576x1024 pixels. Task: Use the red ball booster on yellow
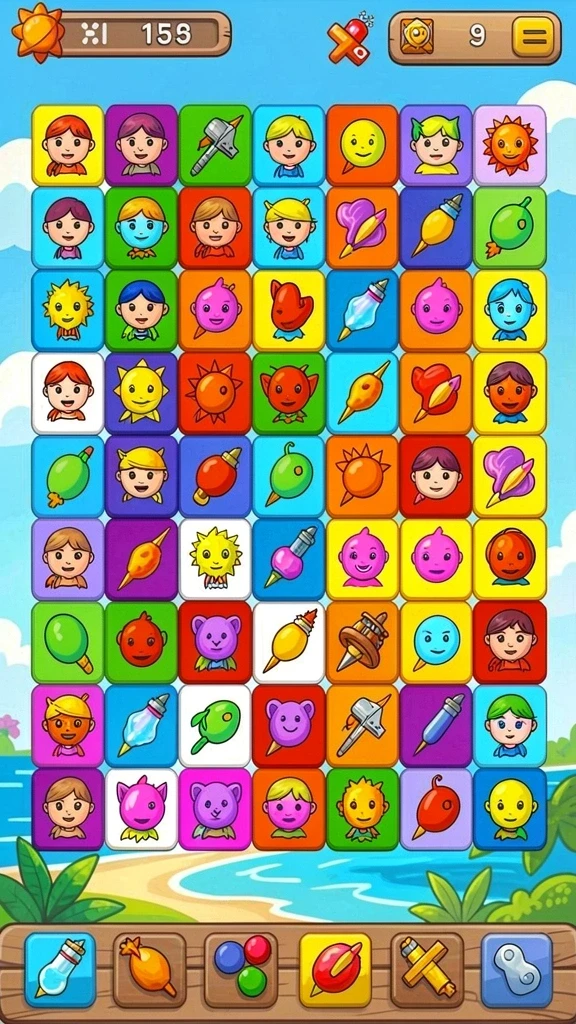335,970
